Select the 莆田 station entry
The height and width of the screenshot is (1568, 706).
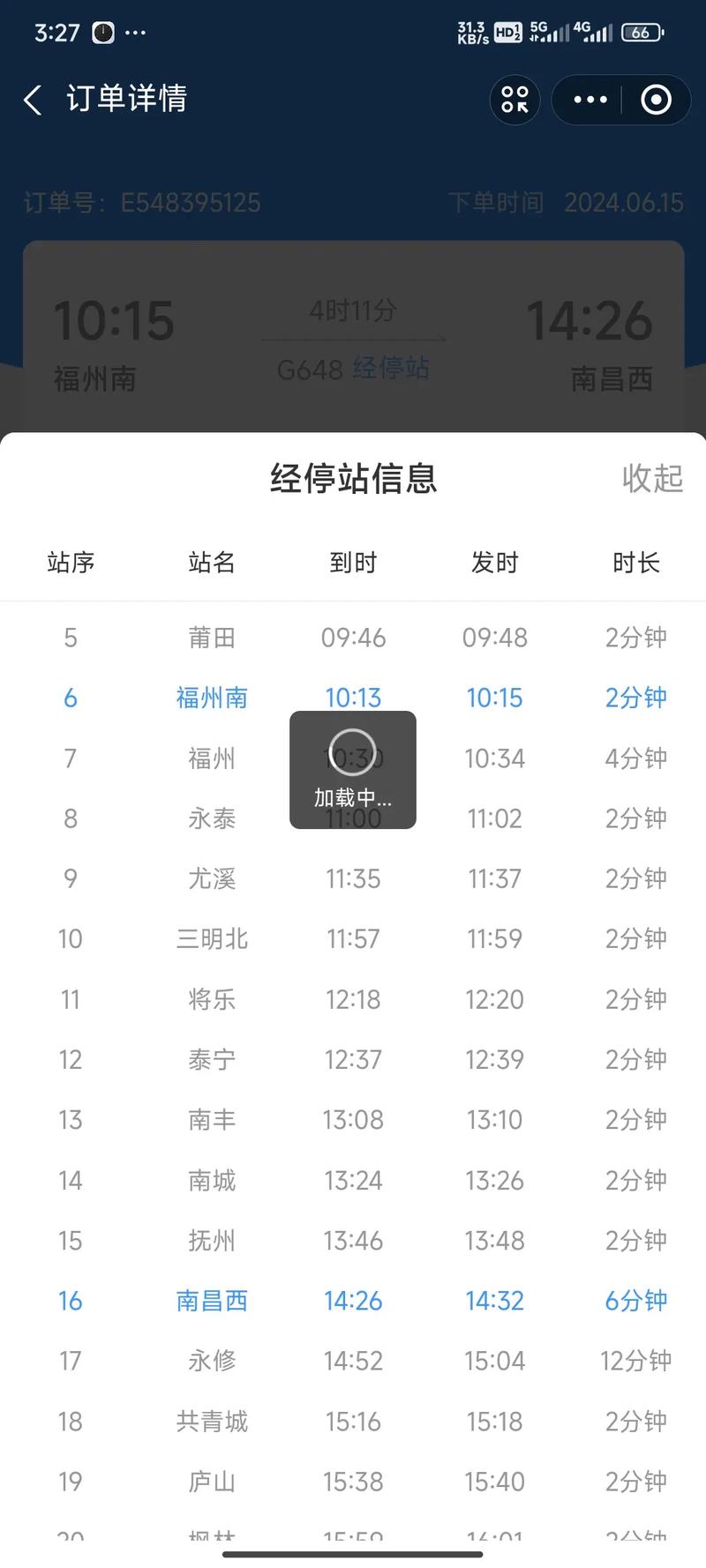pyautogui.click(x=211, y=638)
